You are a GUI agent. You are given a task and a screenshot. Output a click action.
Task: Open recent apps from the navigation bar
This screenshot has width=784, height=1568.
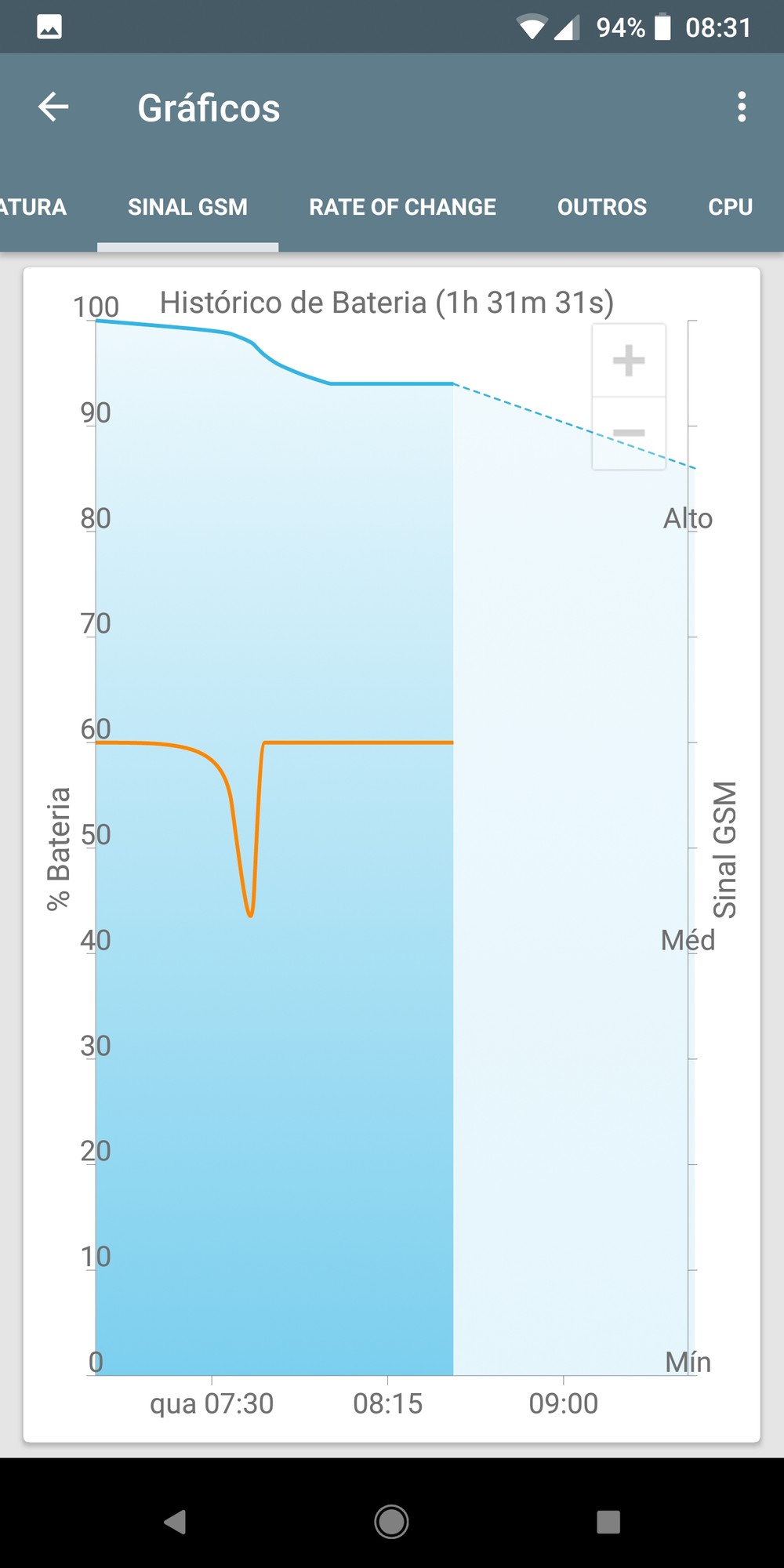(608, 1522)
